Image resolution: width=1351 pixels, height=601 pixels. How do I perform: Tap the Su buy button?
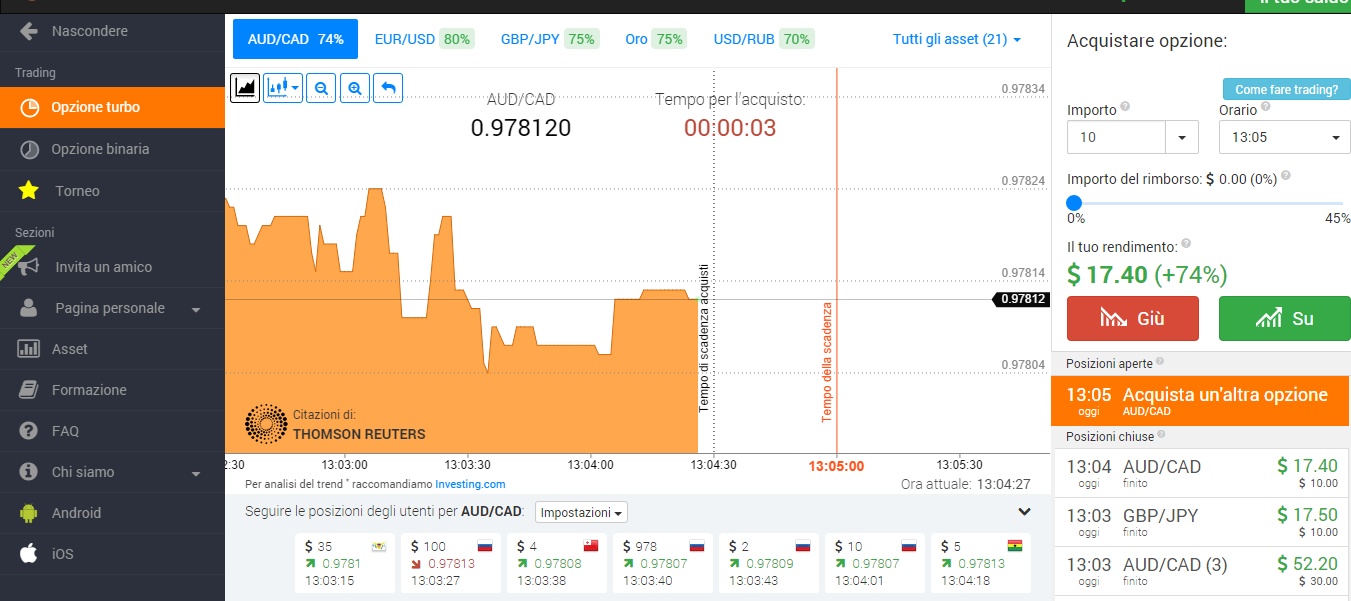1284,319
